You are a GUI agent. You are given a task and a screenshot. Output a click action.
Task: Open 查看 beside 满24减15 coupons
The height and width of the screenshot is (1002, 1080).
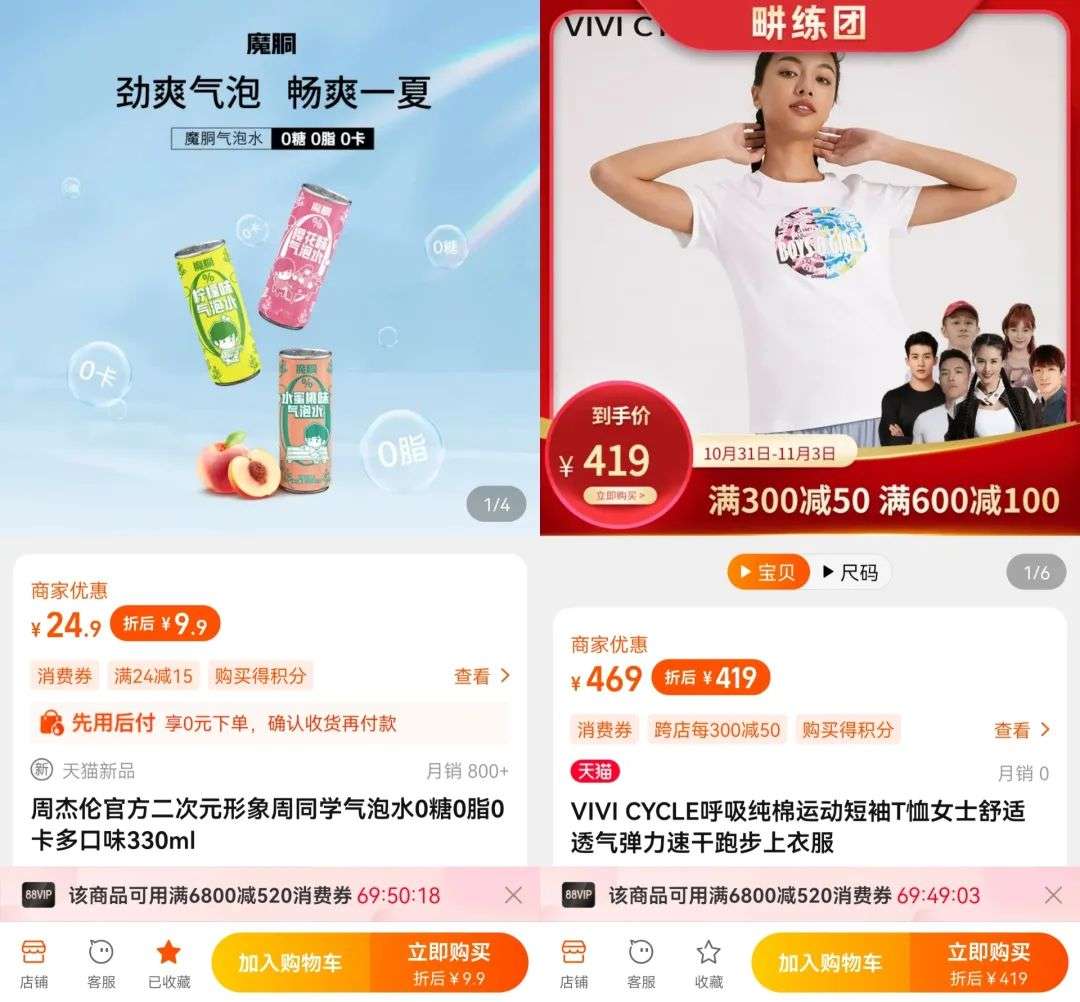[482, 676]
